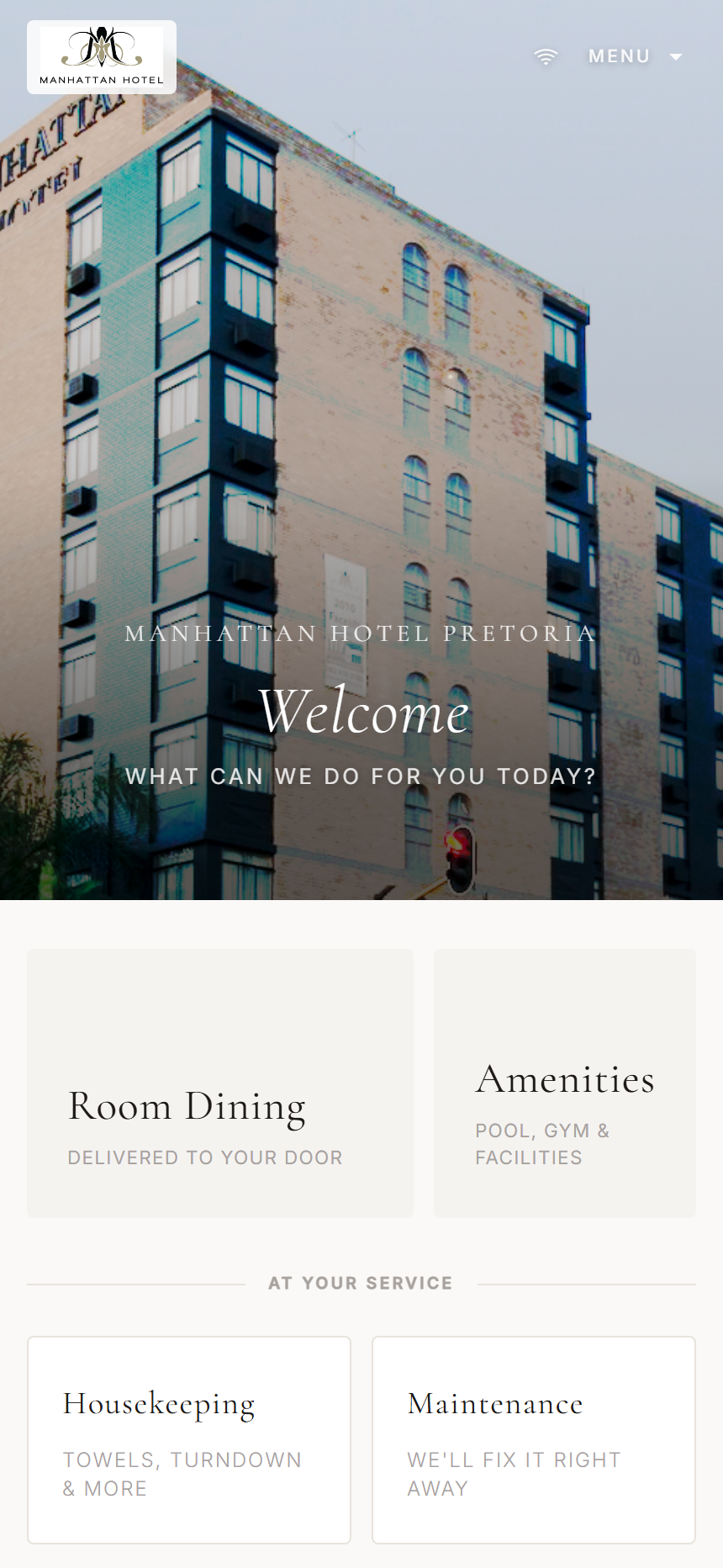Expand the MENU dropdown arrow

[x=677, y=56]
